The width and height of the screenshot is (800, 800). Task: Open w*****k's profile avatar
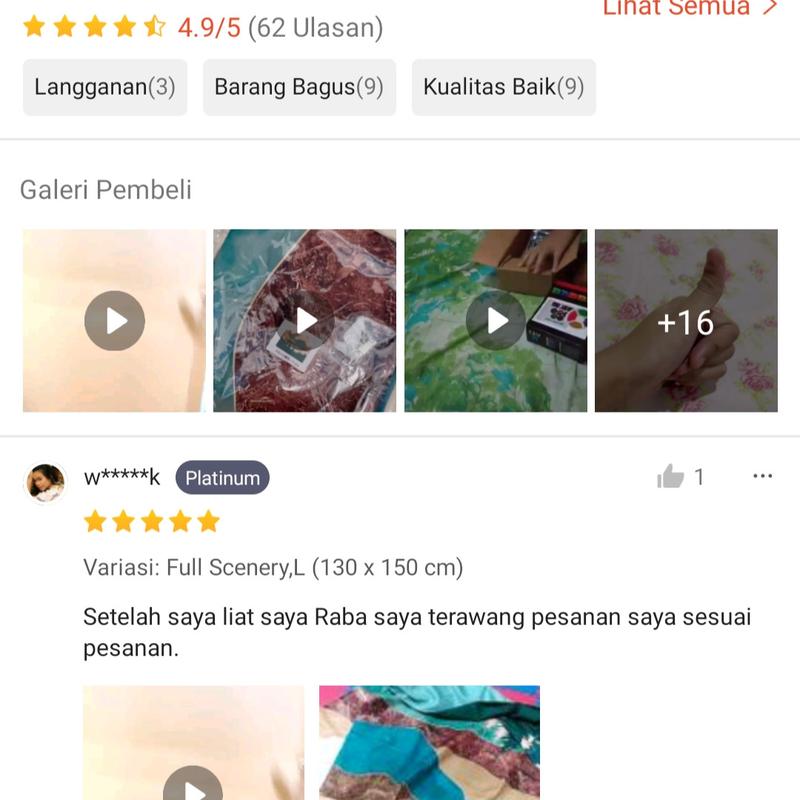tap(45, 482)
